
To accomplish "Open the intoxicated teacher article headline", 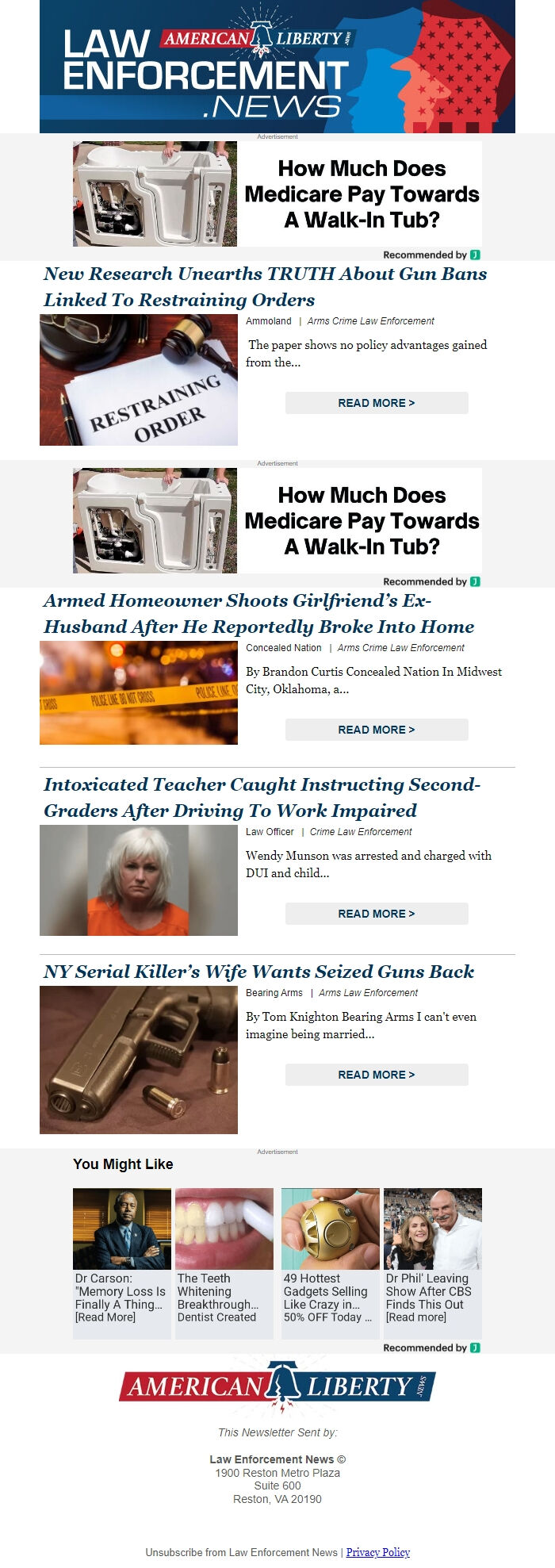I will [262, 797].
